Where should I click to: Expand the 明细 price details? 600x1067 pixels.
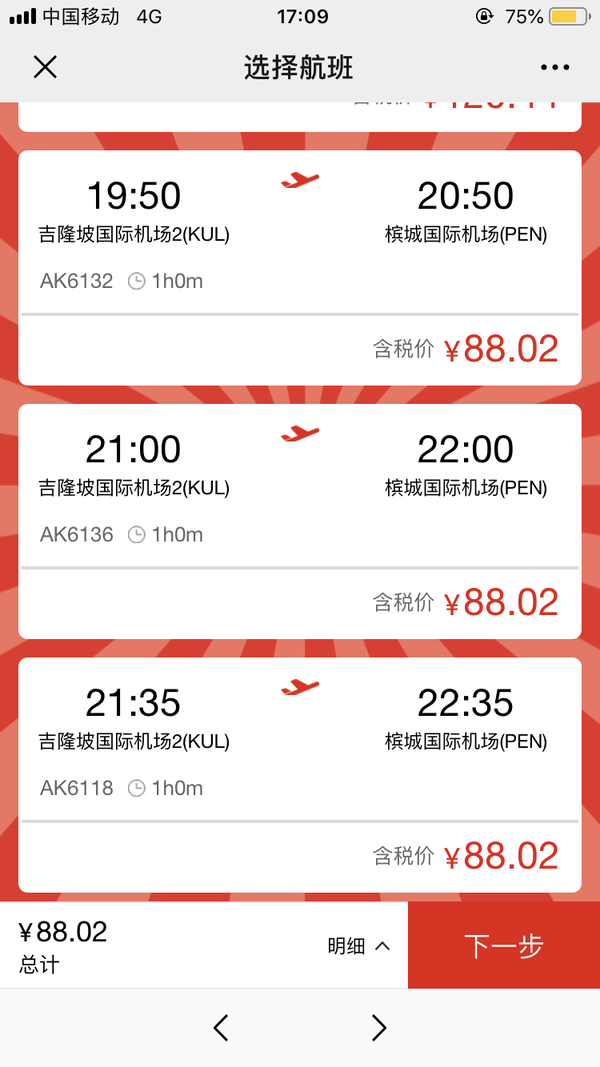click(359, 946)
